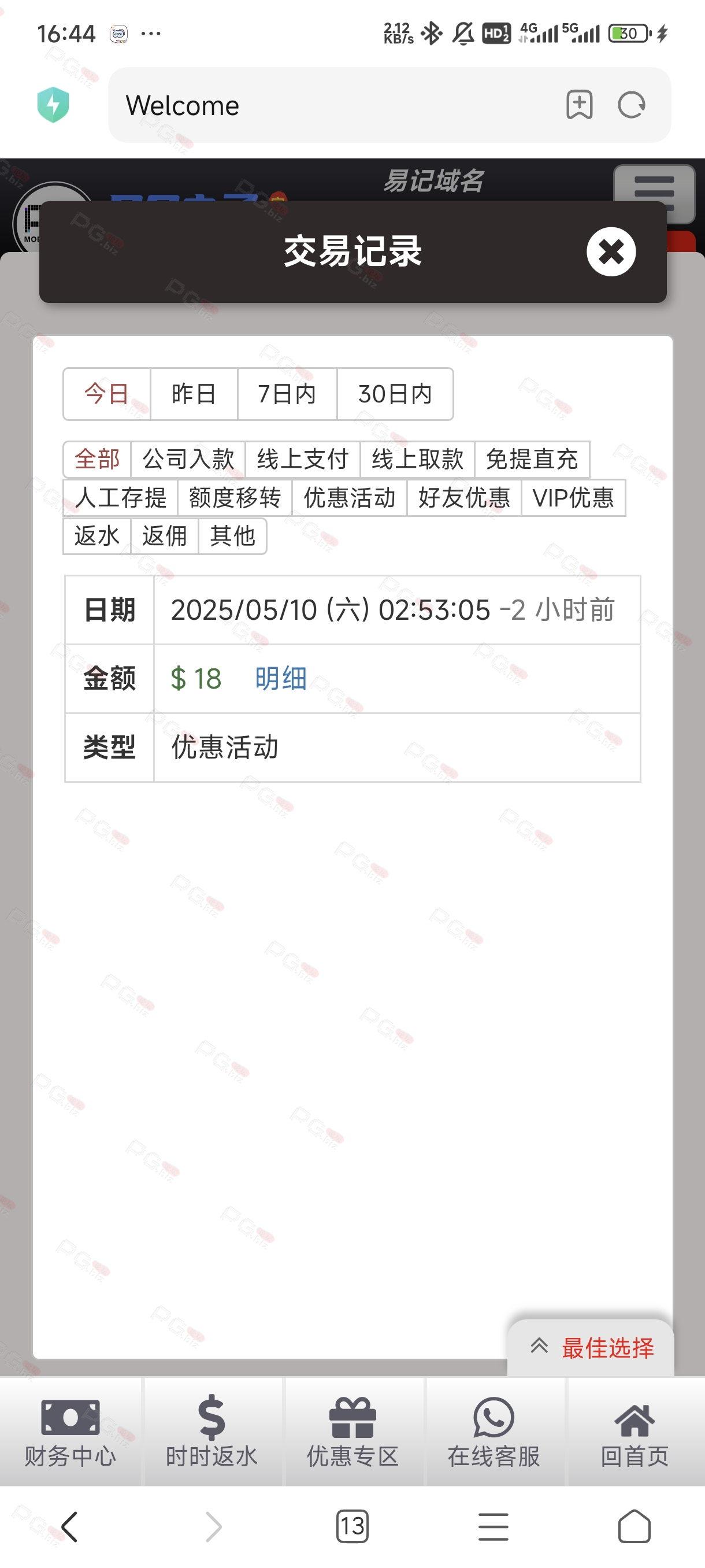Add this page to bookmarks
Screen dimensions: 705x1568
click(579, 105)
